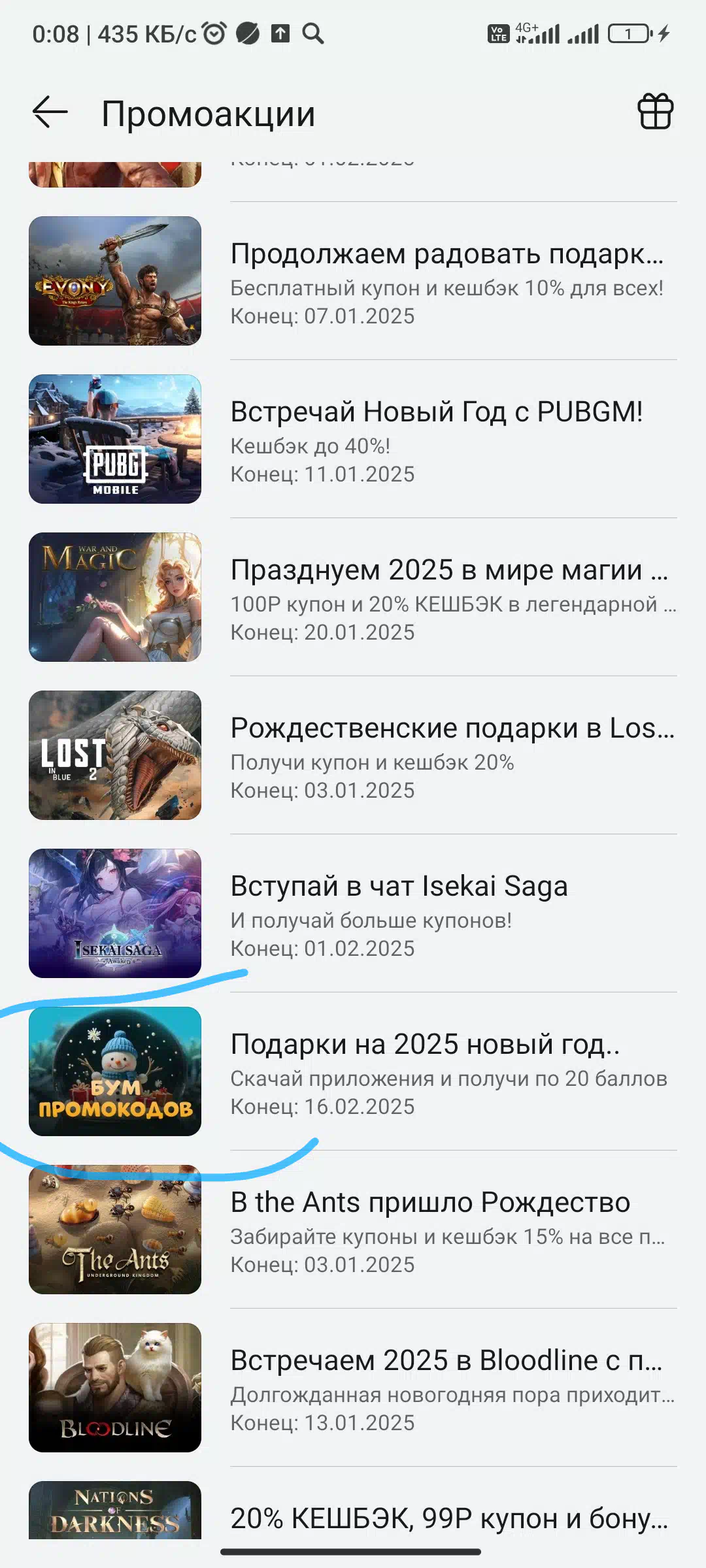Screen dimensions: 706x1568
Task: Open the gift box icon
Action: point(655,112)
